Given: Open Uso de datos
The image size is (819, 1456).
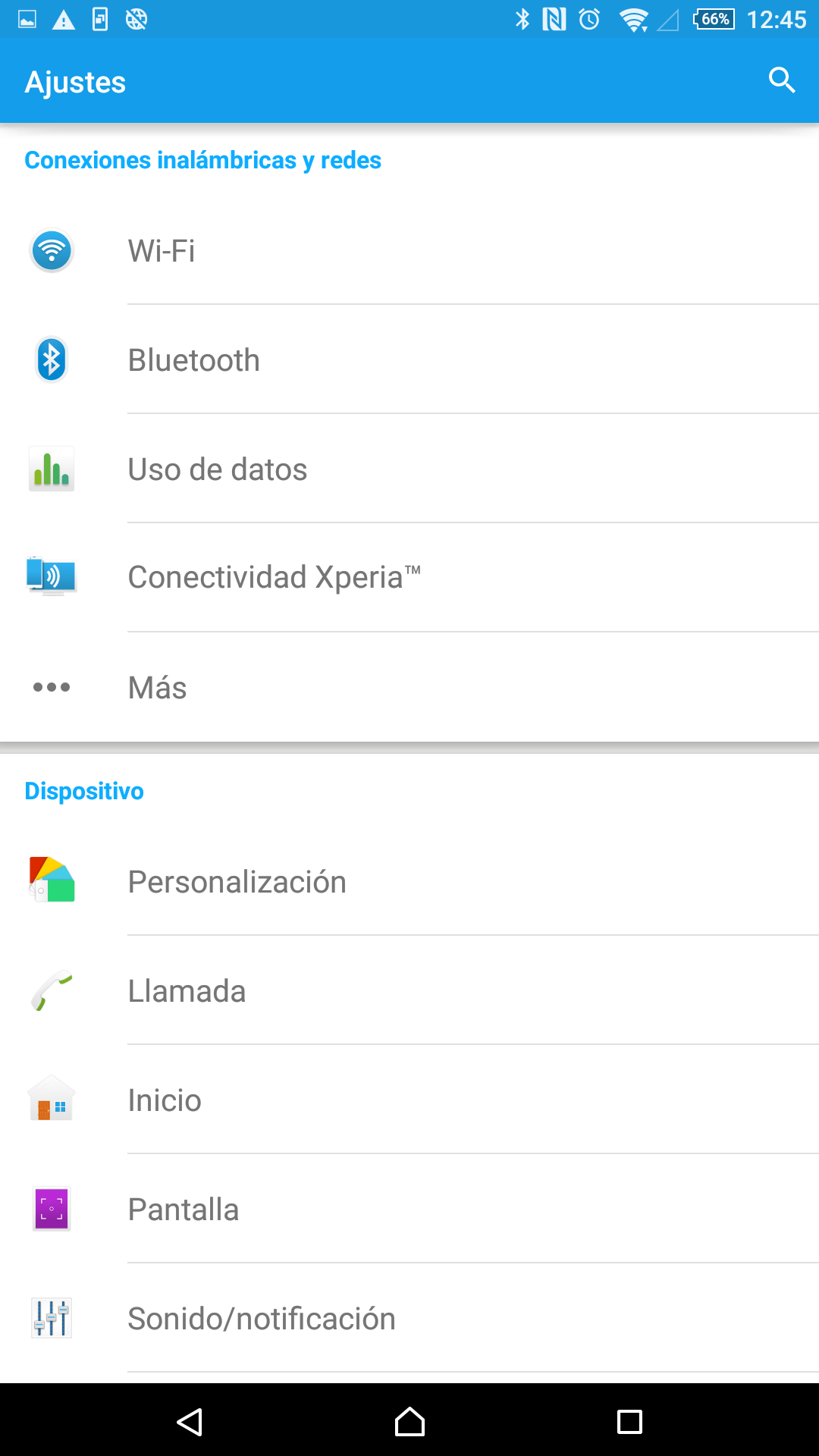Looking at the screenshot, I should coord(409,469).
